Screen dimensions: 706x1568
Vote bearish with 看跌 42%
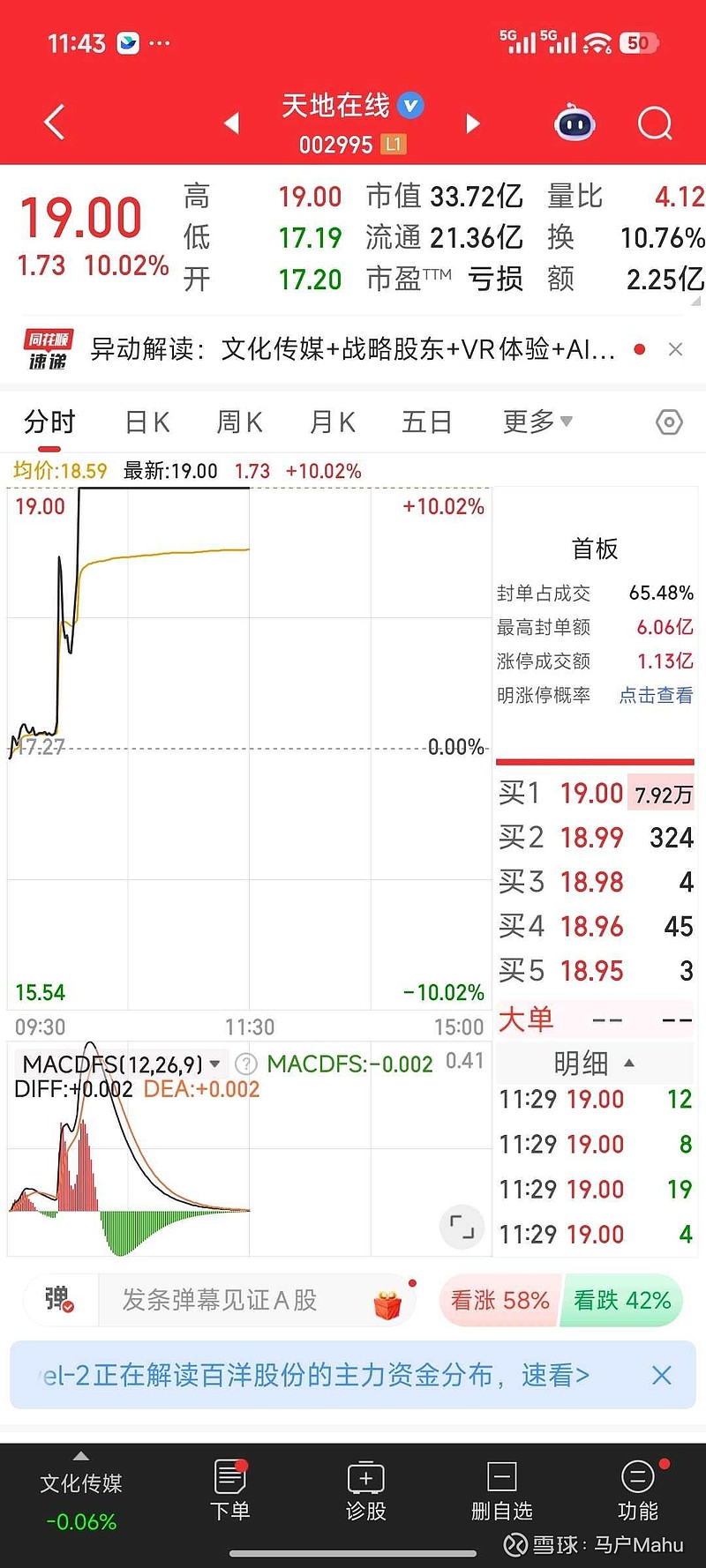pos(622,1300)
